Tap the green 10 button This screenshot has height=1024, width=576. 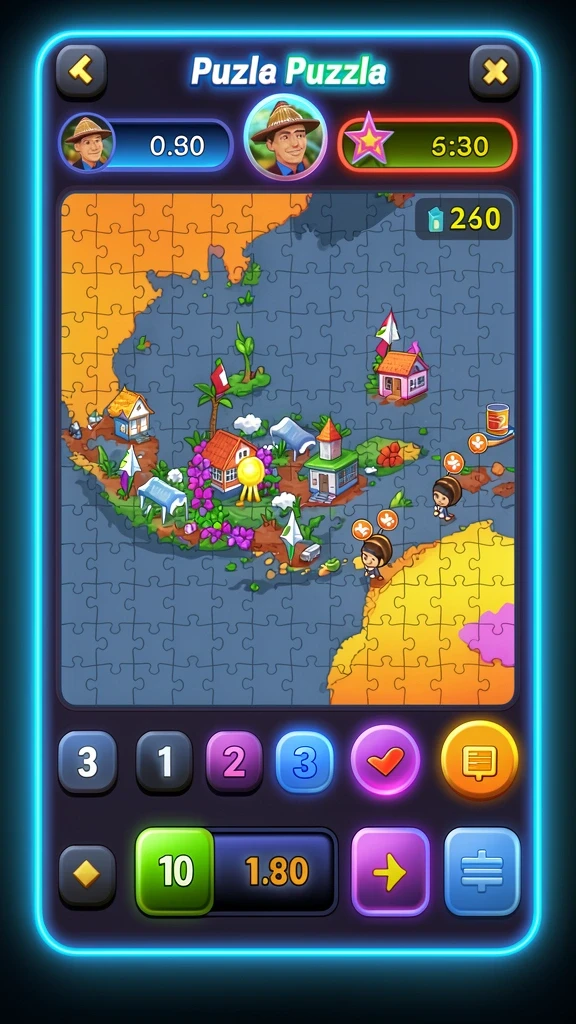click(174, 871)
